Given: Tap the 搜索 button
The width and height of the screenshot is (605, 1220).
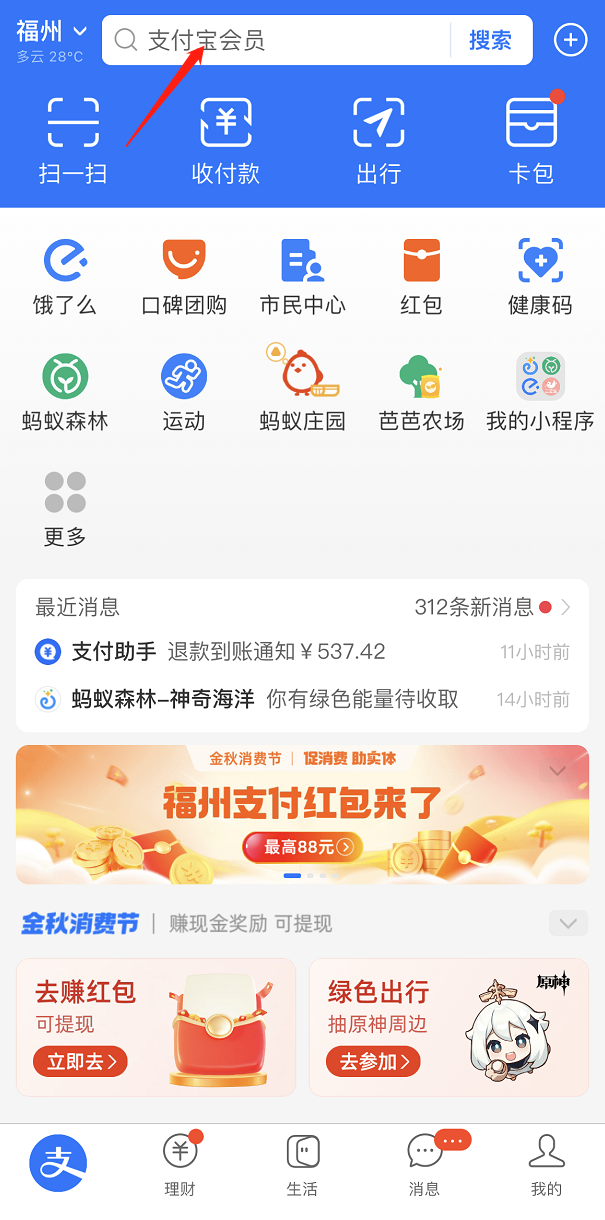Looking at the screenshot, I should (x=490, y=40).
